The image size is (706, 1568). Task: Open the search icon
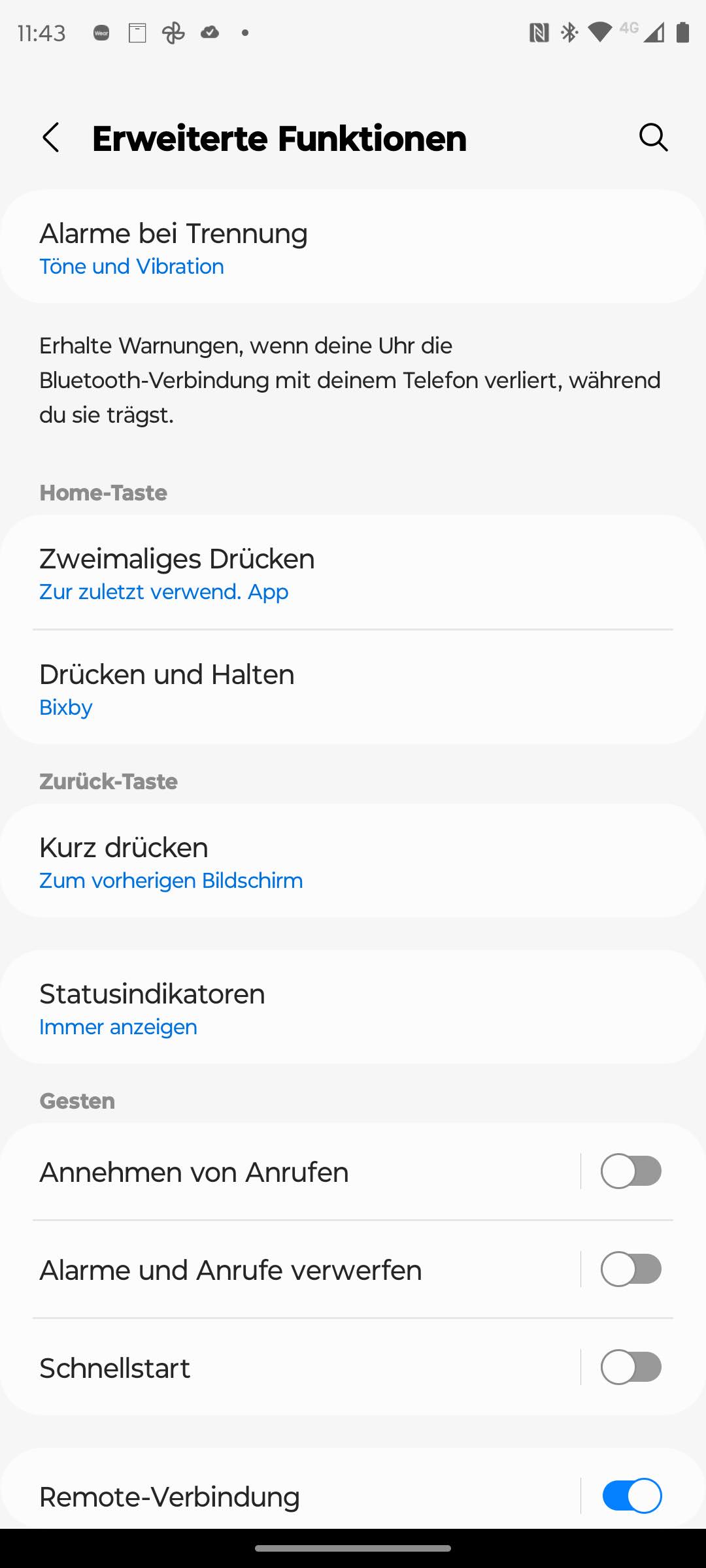click(x=652, y=138)
